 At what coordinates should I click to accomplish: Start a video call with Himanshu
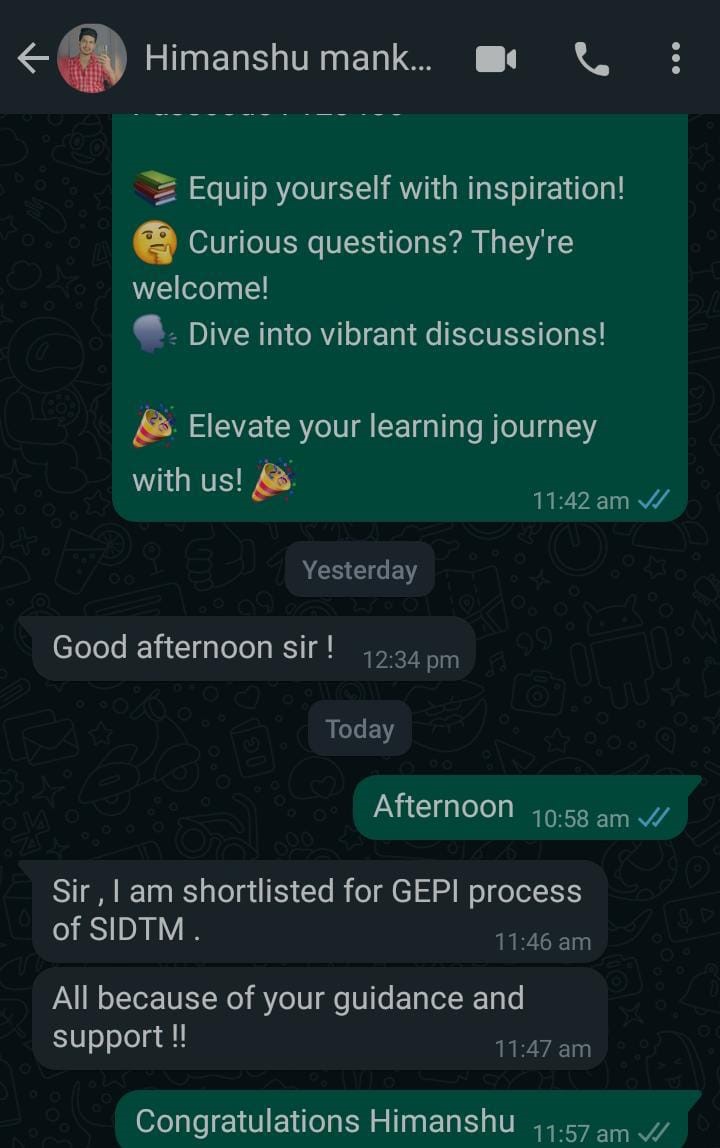[x=496, y=59]
